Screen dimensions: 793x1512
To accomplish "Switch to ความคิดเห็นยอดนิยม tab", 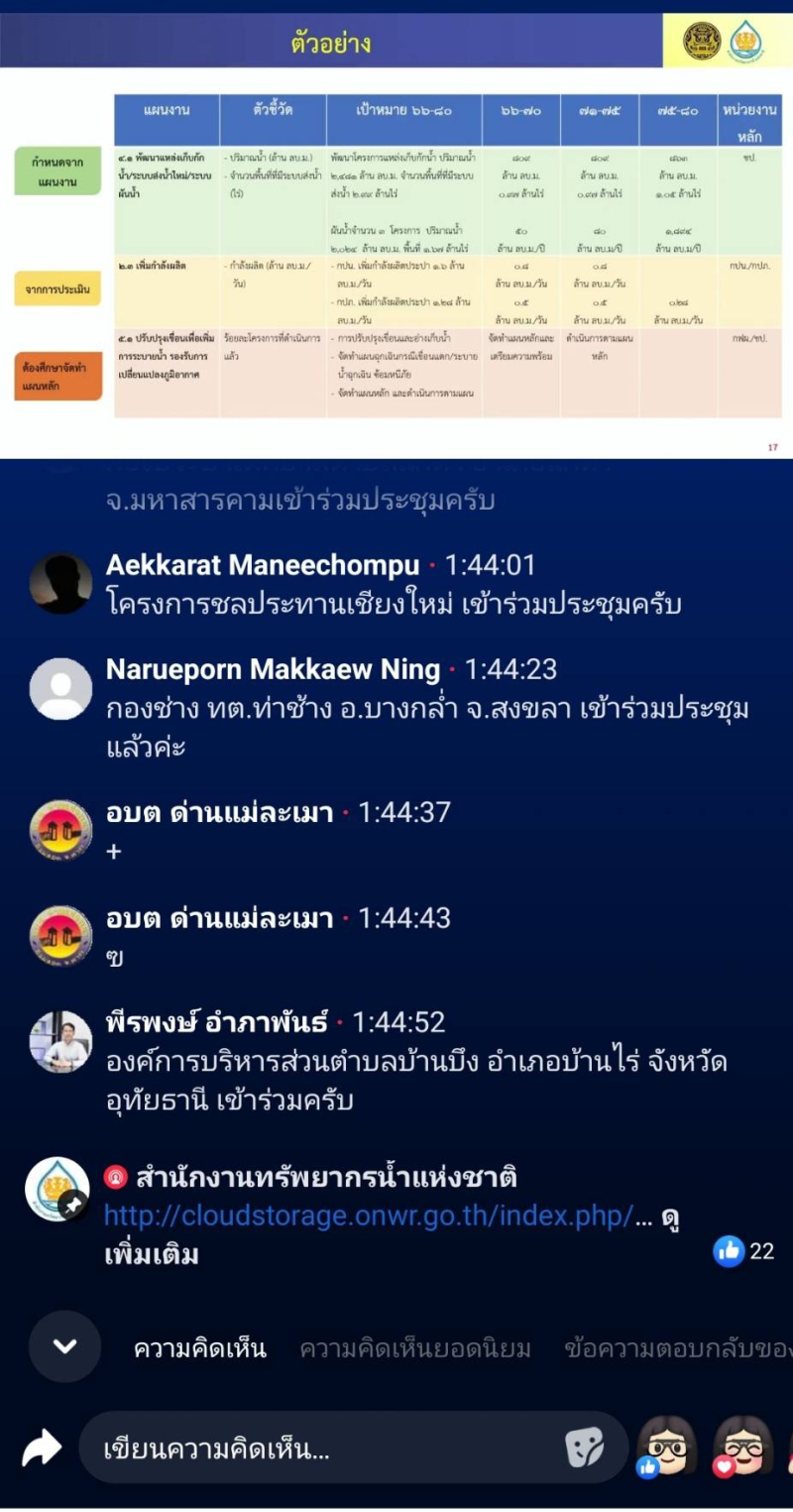I will coord(415,1348).
